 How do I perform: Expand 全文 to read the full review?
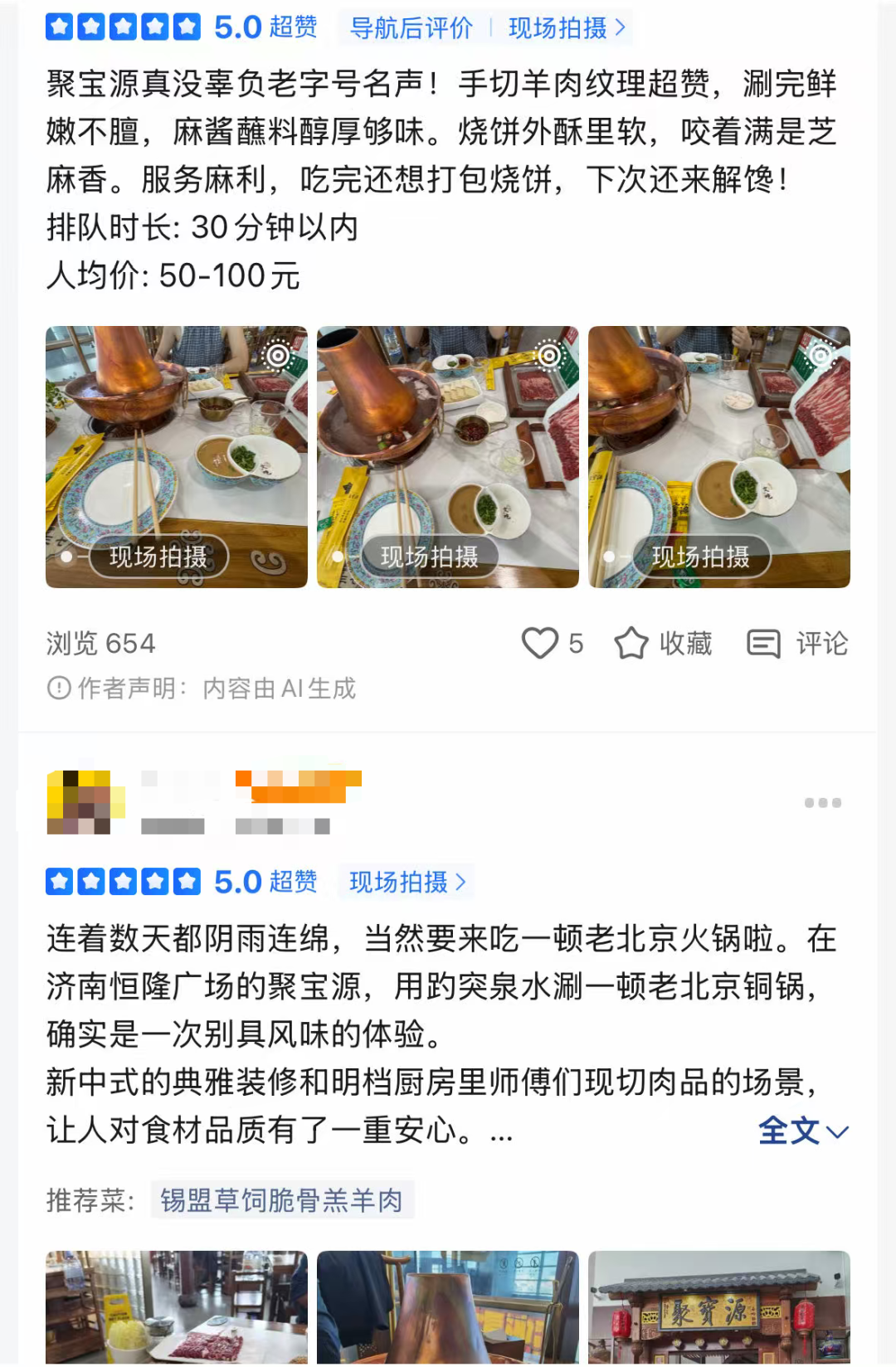coord(802,1131)
